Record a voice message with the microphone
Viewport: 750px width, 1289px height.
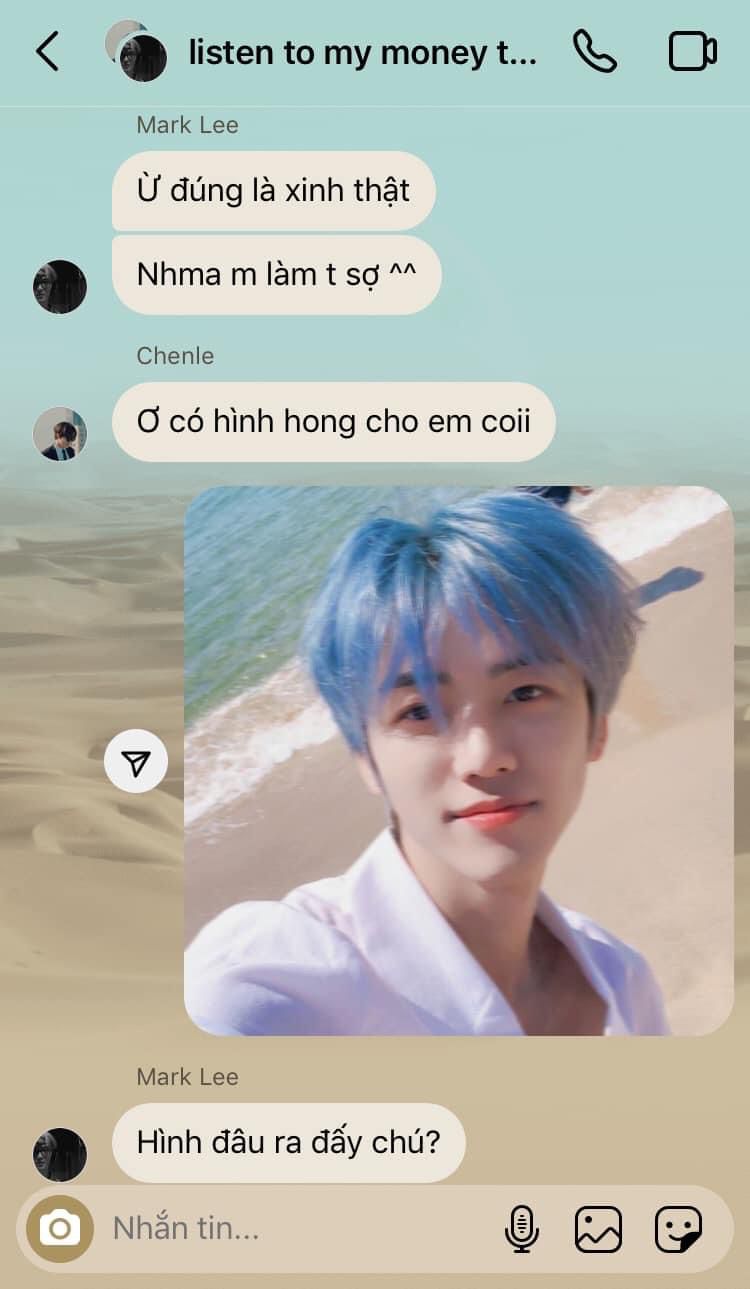click(522, 1229)
